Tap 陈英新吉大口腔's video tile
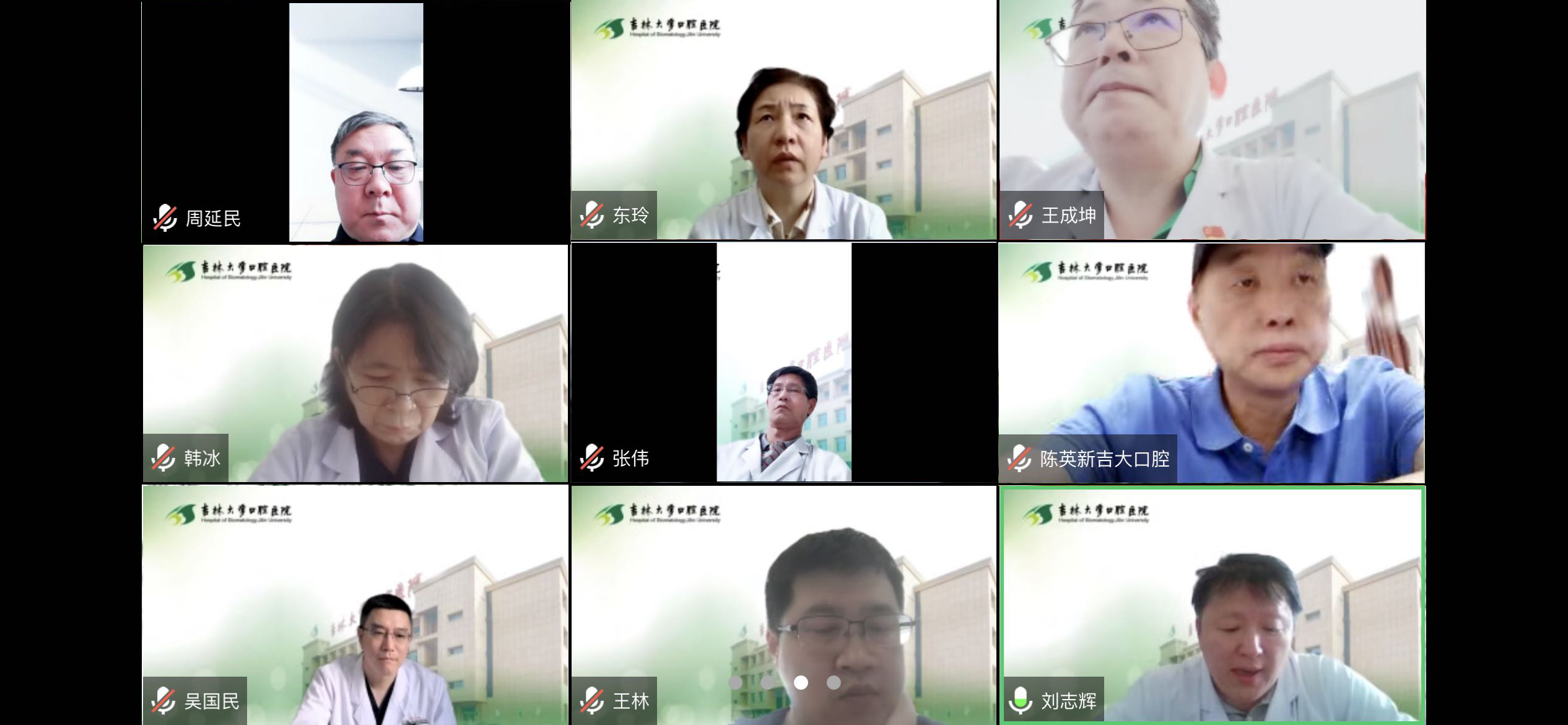This screenshot has width=1568, height=725. point(1212,362)
